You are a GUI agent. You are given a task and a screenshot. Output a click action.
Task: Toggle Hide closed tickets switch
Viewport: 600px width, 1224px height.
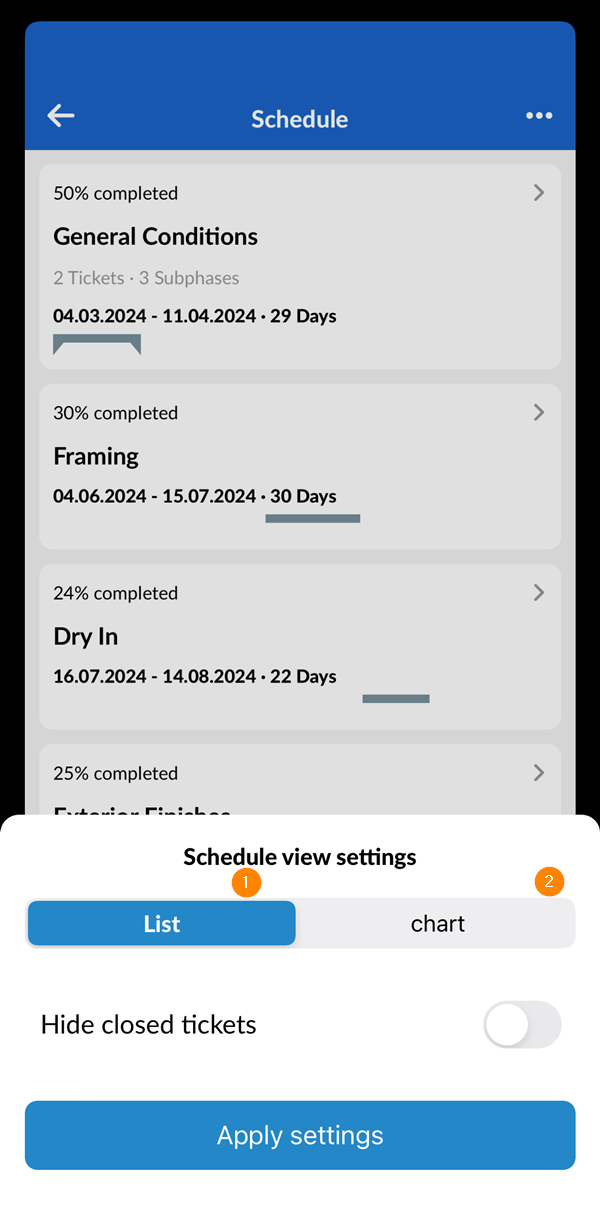522,1025
